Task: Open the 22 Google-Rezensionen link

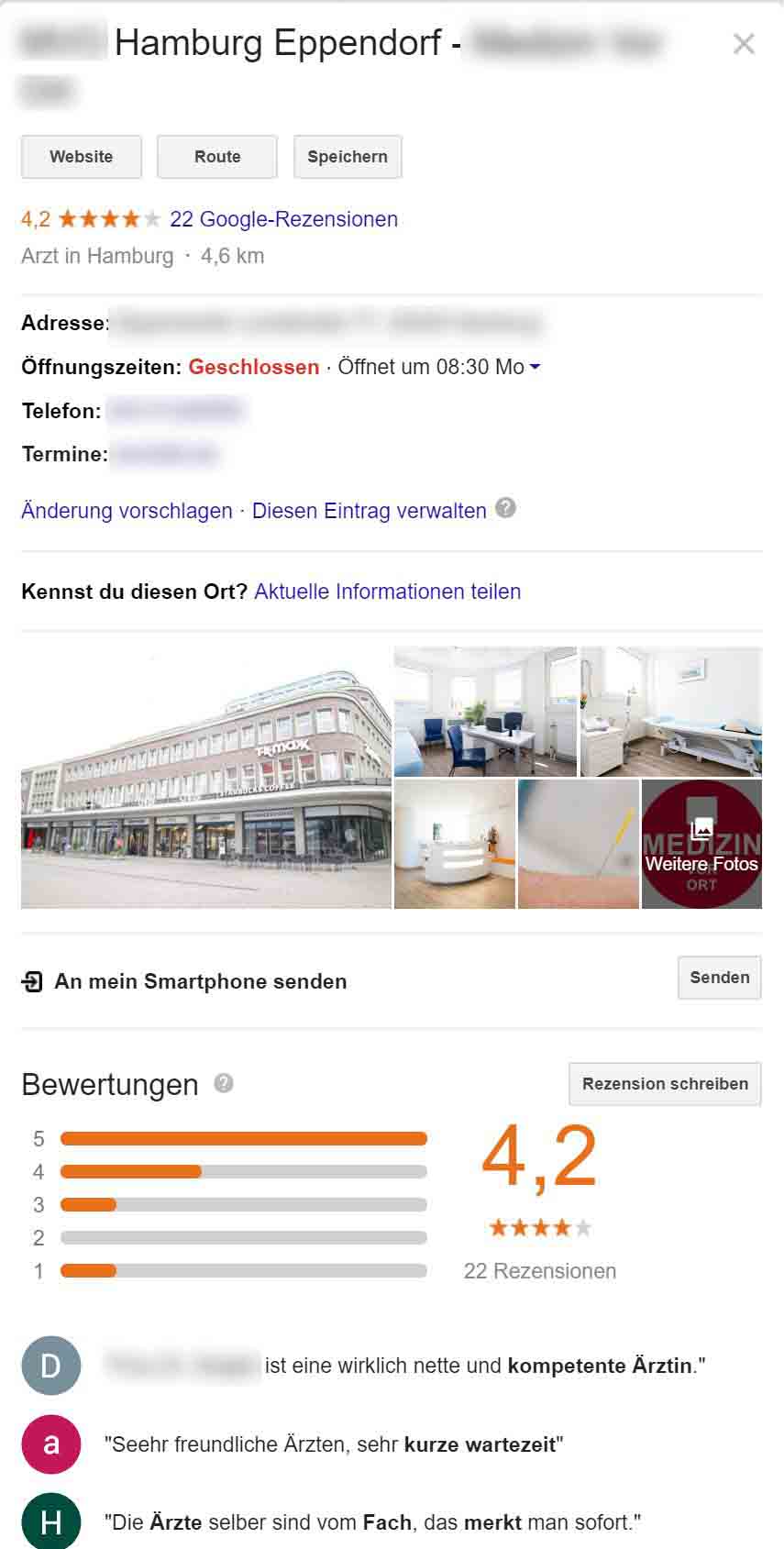Action: [283, 219]
